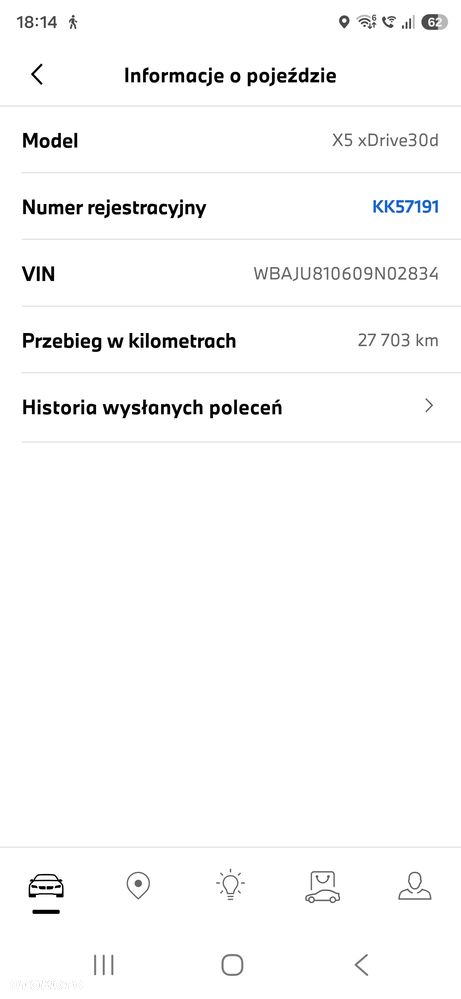Tap the system home button

[x=232, y=965]
